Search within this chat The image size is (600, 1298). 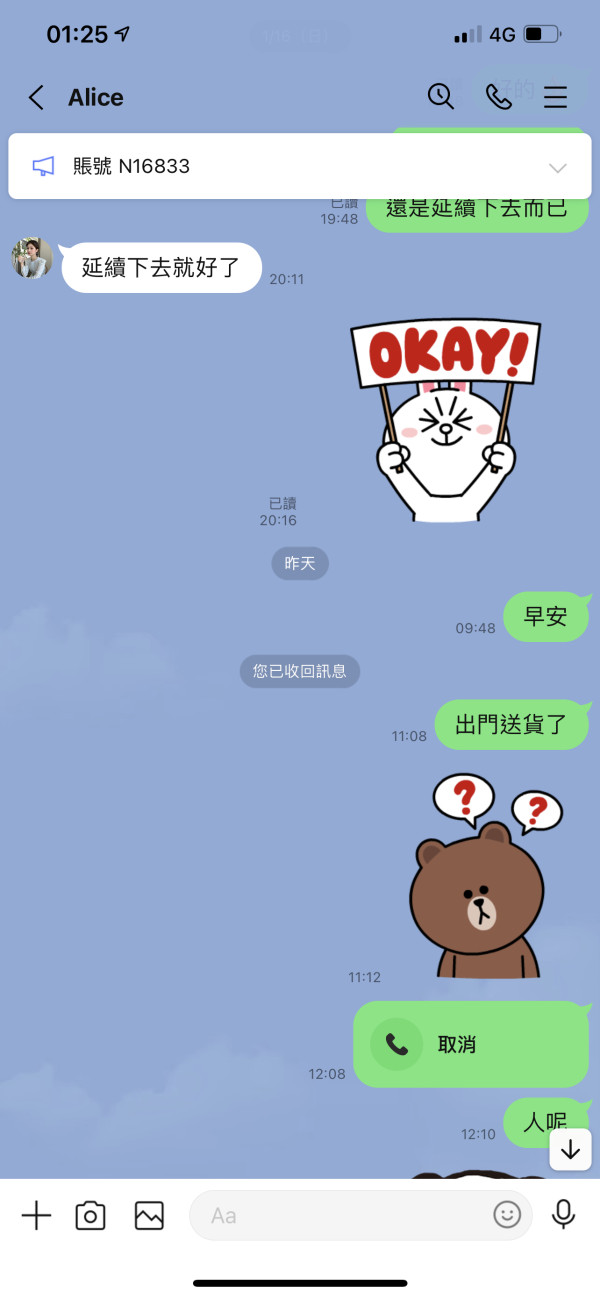click(x=441, y=96)
